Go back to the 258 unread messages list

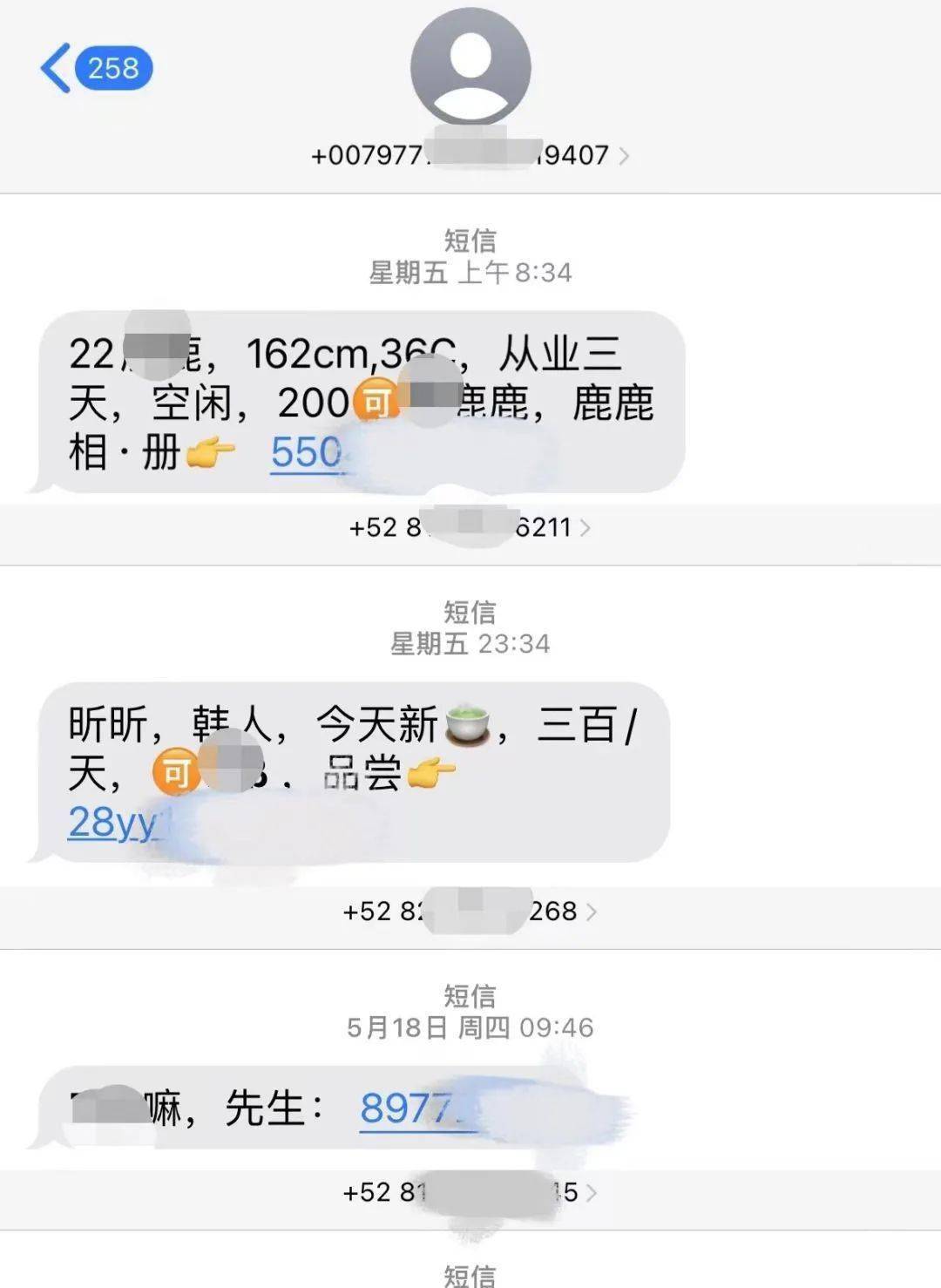pos(96,68)
